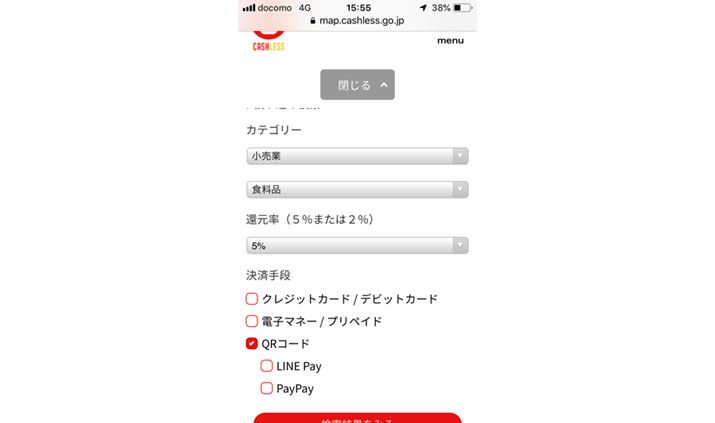Select the PayPay checkbox
Image resolution: width=715 pixels, height=423 pixels.
coord(267,388)
